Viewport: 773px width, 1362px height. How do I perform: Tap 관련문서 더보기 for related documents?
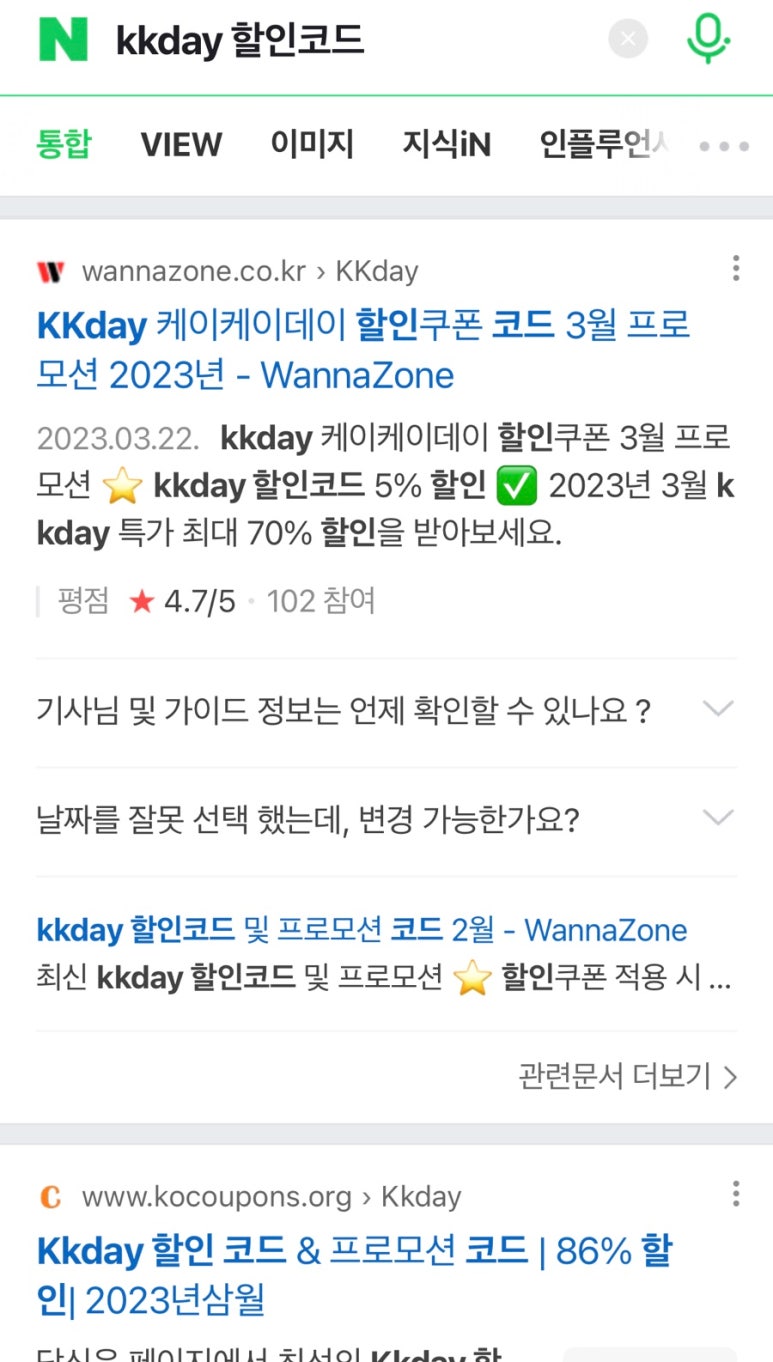(628, 1076)
